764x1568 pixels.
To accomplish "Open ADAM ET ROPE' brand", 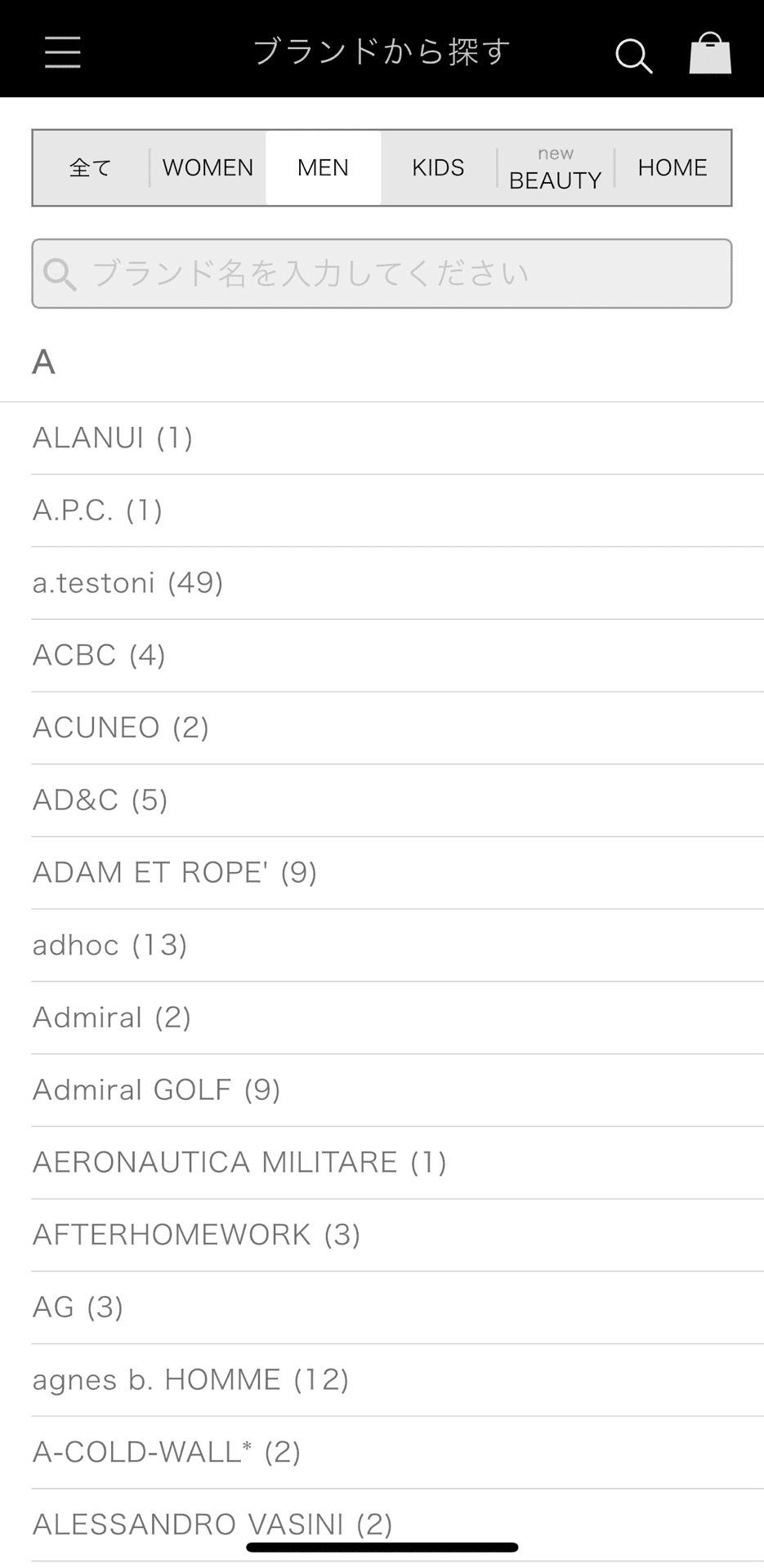I will [x=174, y=872].
